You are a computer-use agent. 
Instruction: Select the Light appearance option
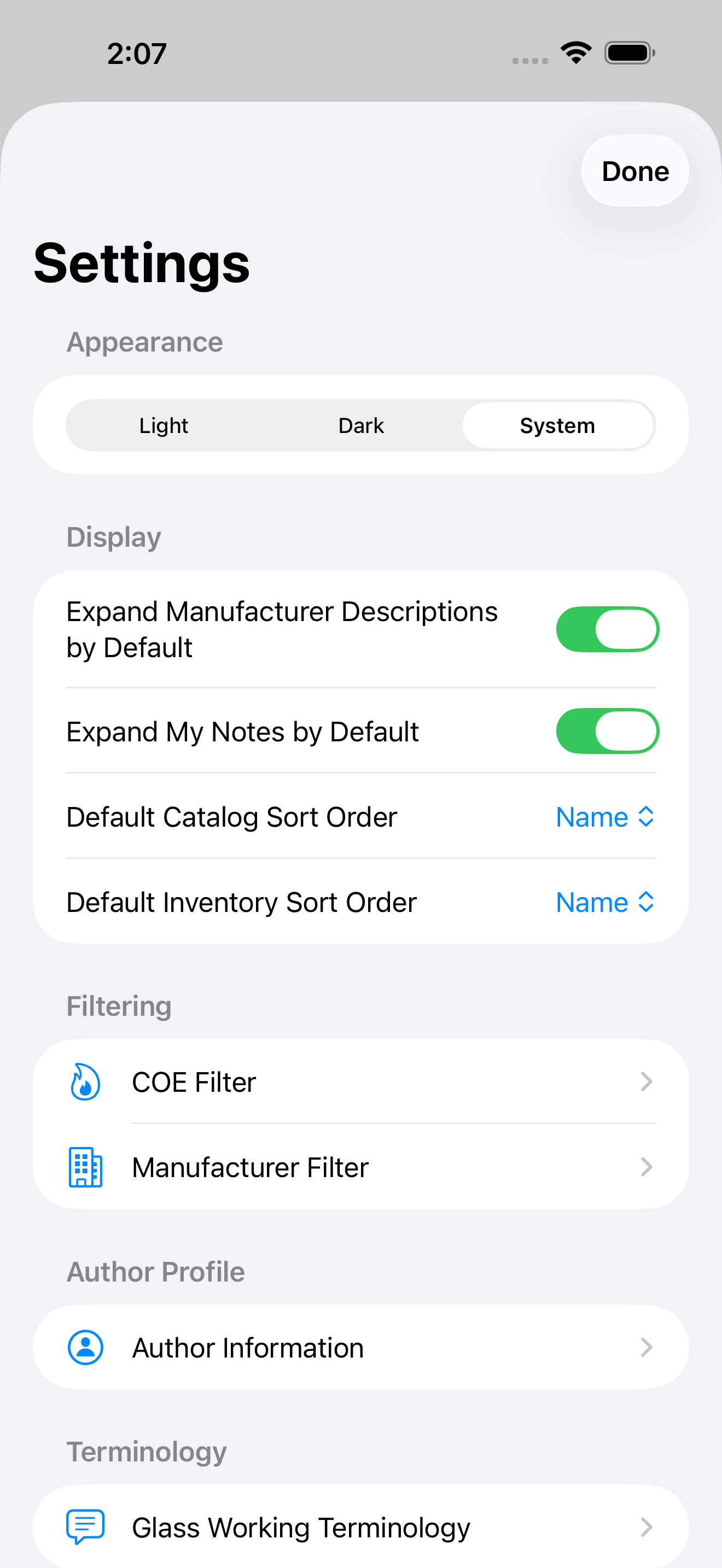point(164,425)
